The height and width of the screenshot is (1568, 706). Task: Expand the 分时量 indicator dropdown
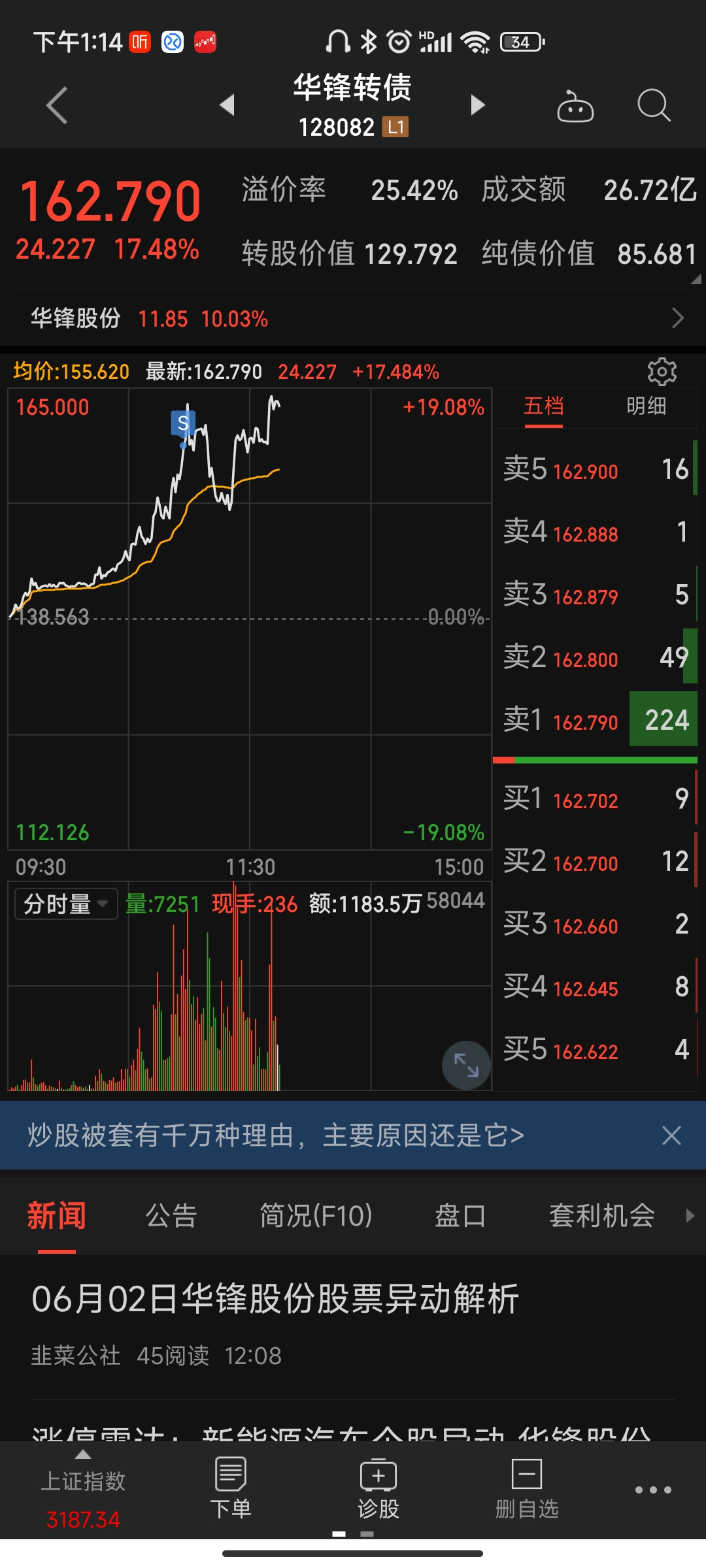pos(65,904)
